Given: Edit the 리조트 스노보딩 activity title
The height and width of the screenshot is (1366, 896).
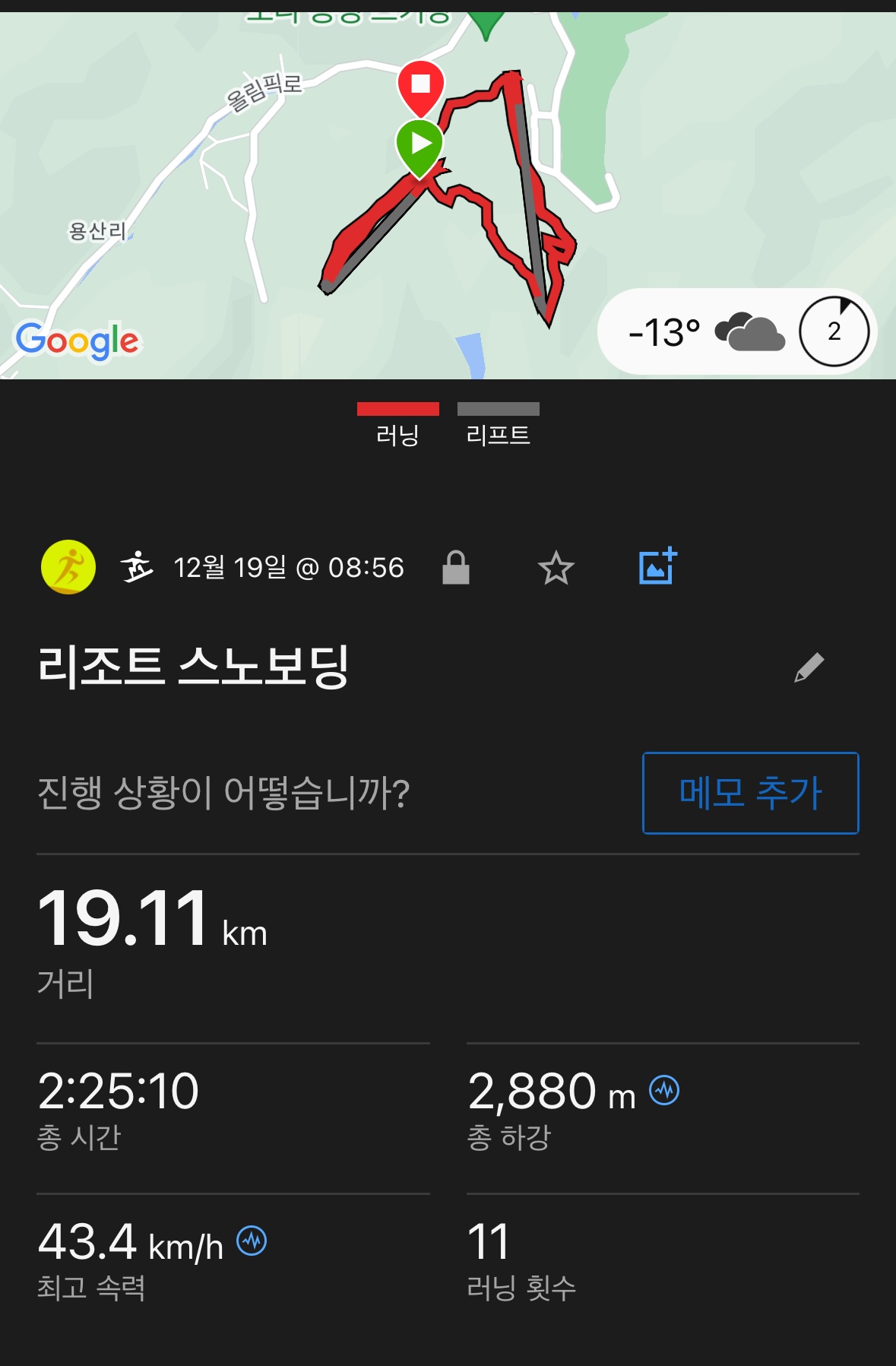Looking at the screenshot, I should (x=809, y=667).
